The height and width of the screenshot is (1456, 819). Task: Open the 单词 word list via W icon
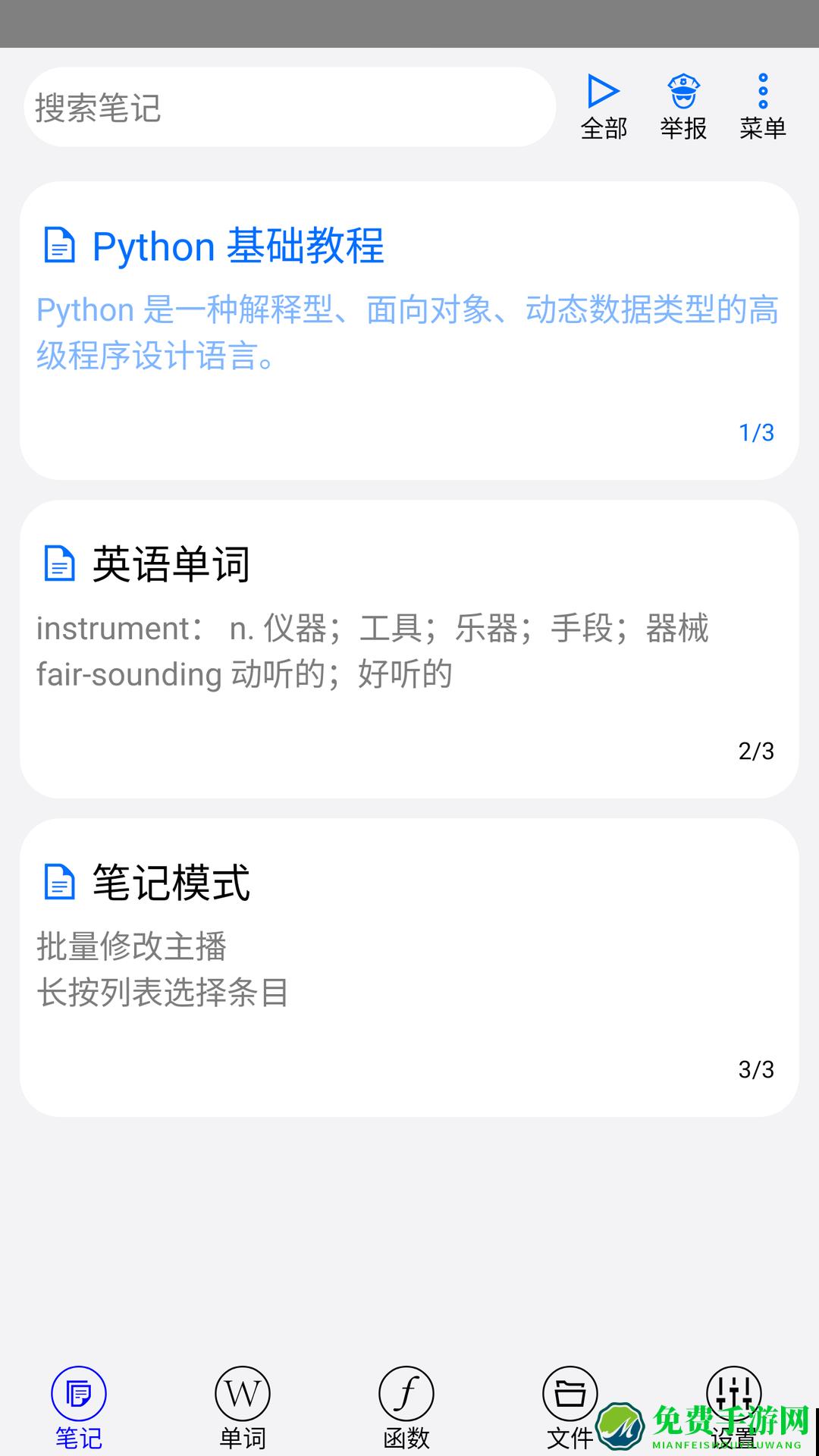point(243,1393)
